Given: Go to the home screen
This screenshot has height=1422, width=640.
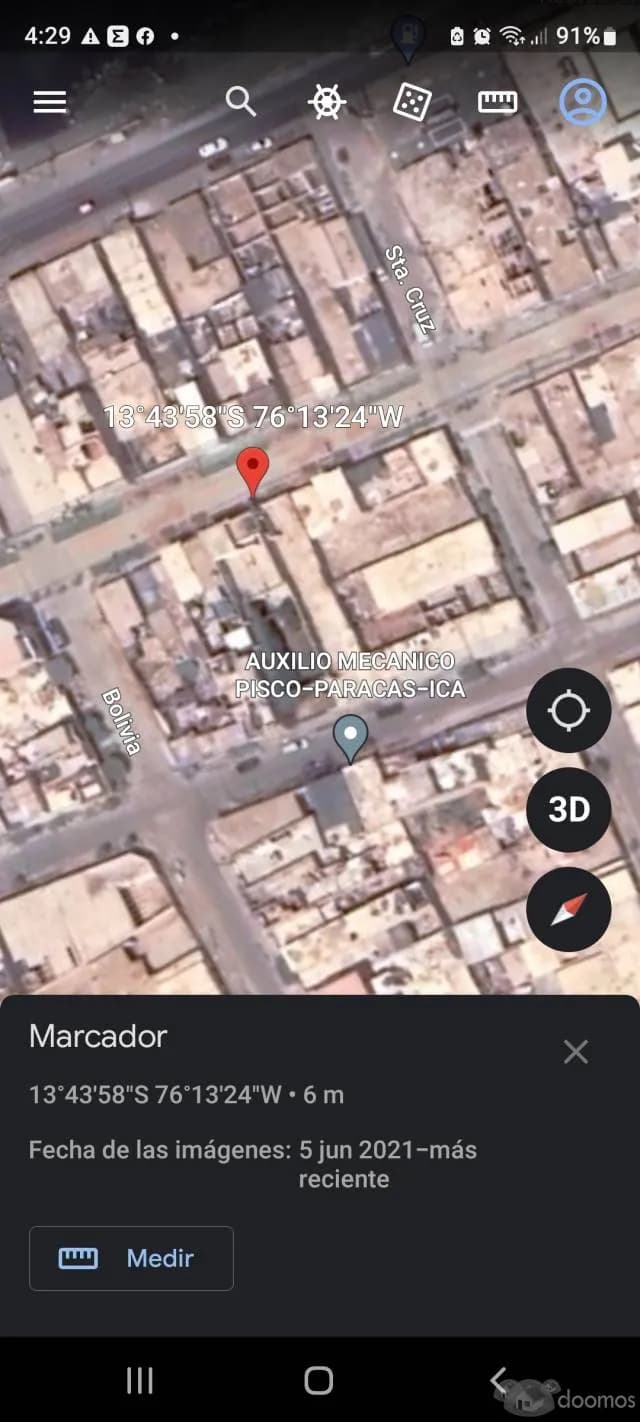Looking at the screenshot, I should click(x=319, y=1381).
